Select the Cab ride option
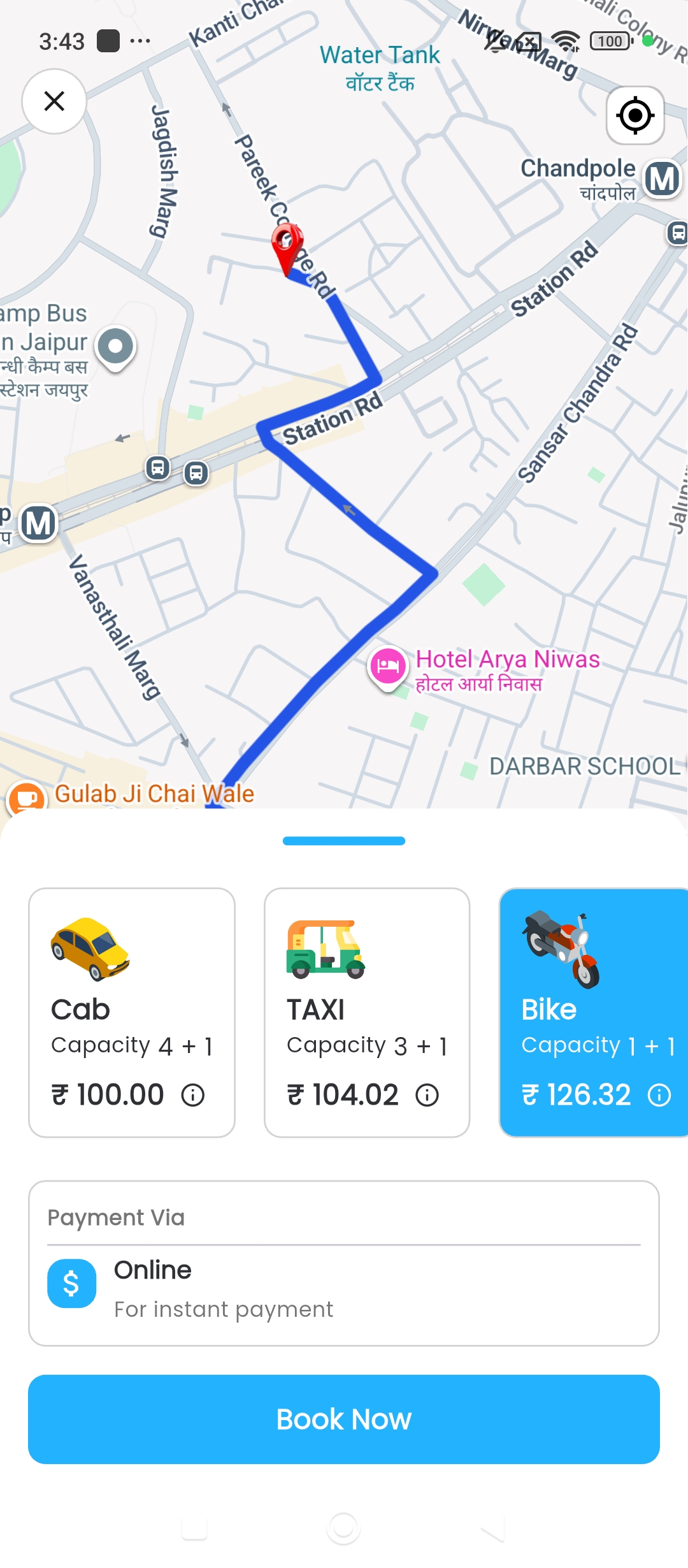This screenshot has height=1568, width=688. (132, 1012)
